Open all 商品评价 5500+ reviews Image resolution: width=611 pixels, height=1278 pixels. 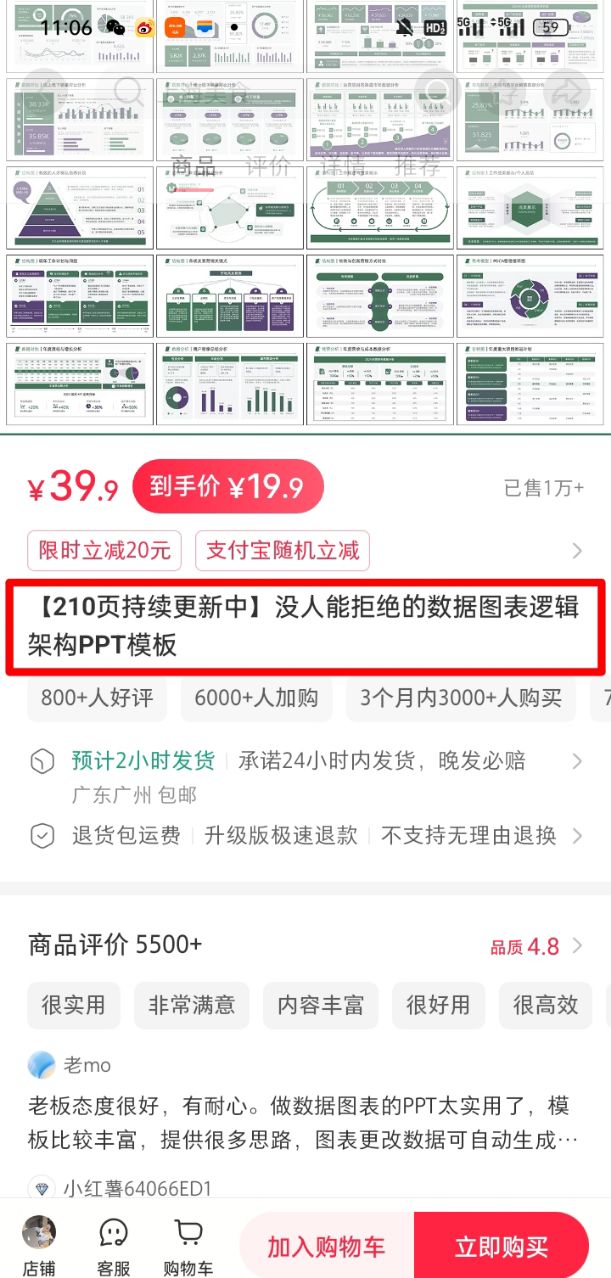pos(115,944)
